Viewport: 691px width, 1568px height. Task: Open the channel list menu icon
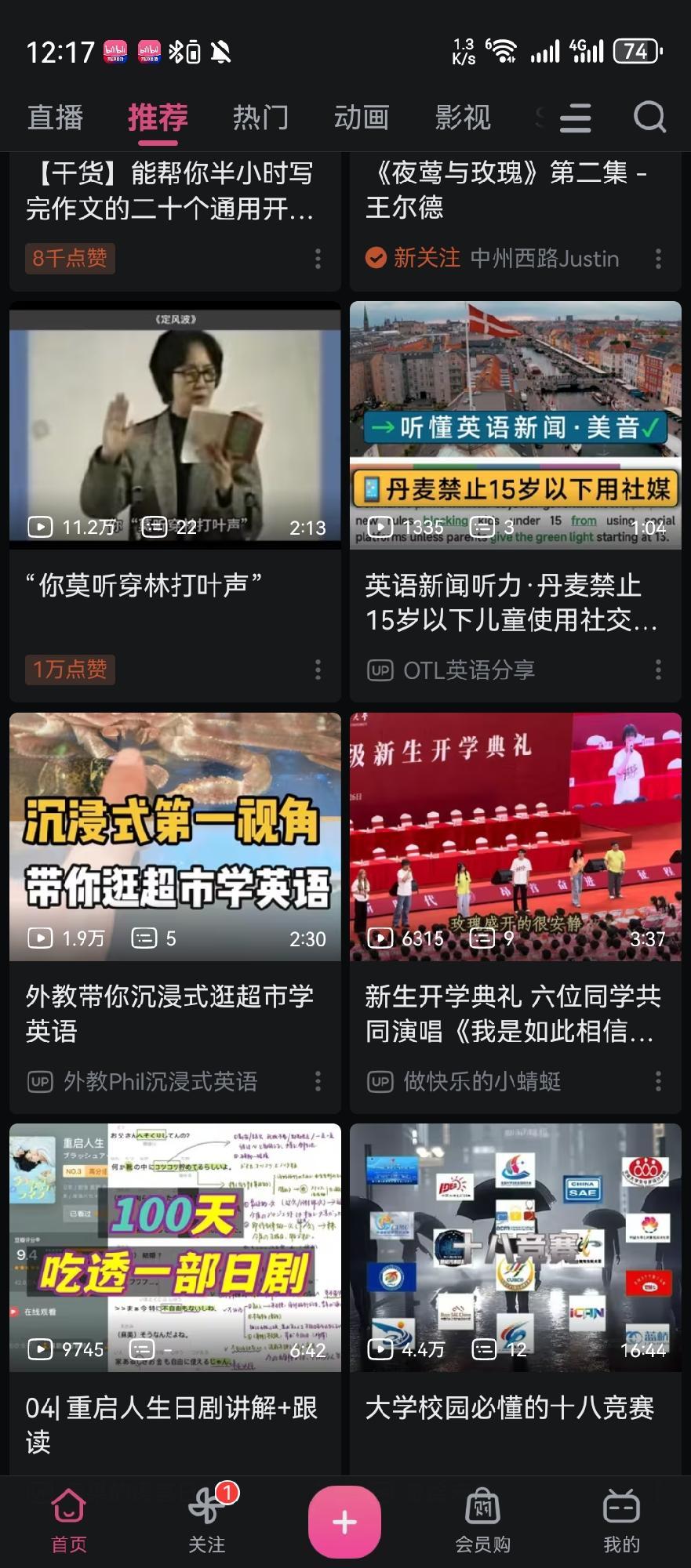coord(576,118)
